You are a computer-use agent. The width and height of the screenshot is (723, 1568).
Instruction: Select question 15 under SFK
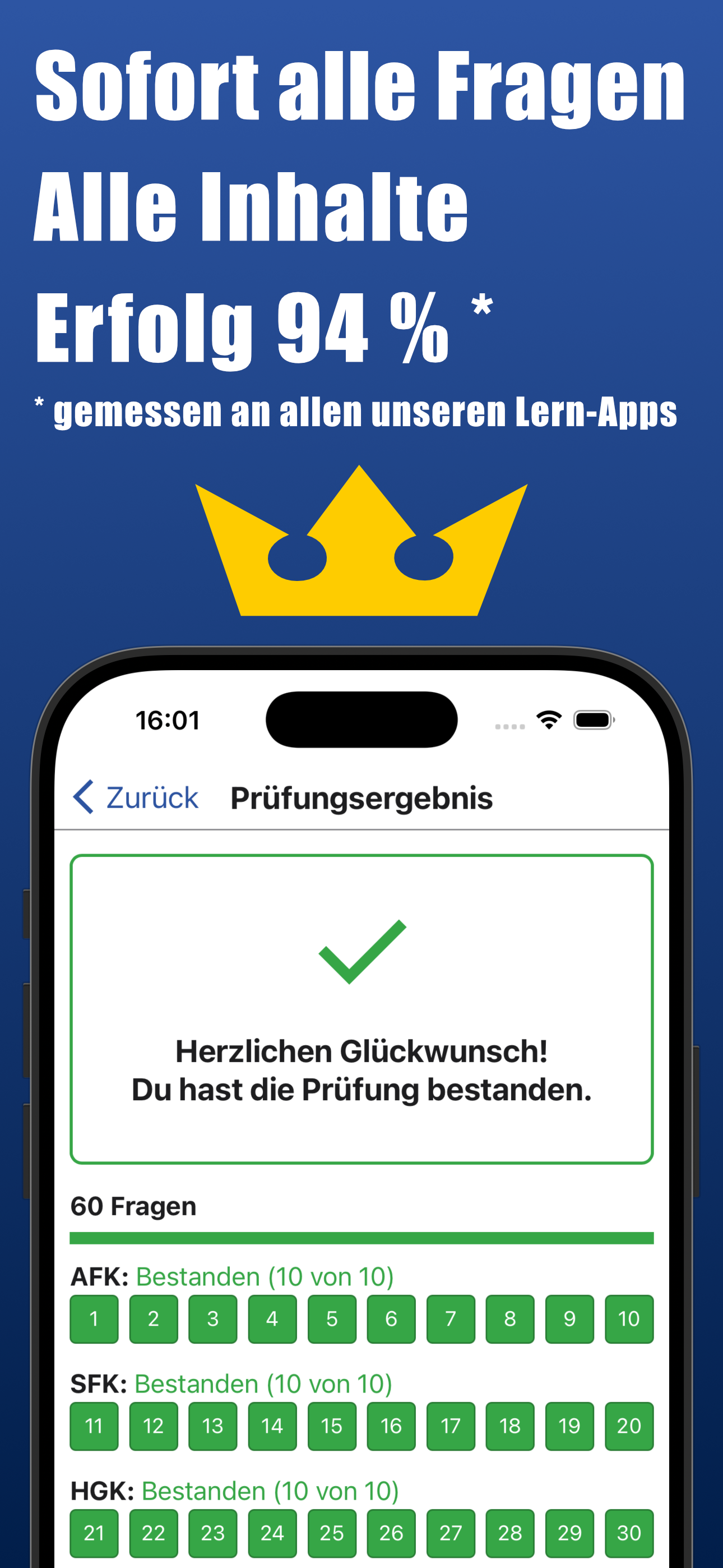[x=332, y=1427]
